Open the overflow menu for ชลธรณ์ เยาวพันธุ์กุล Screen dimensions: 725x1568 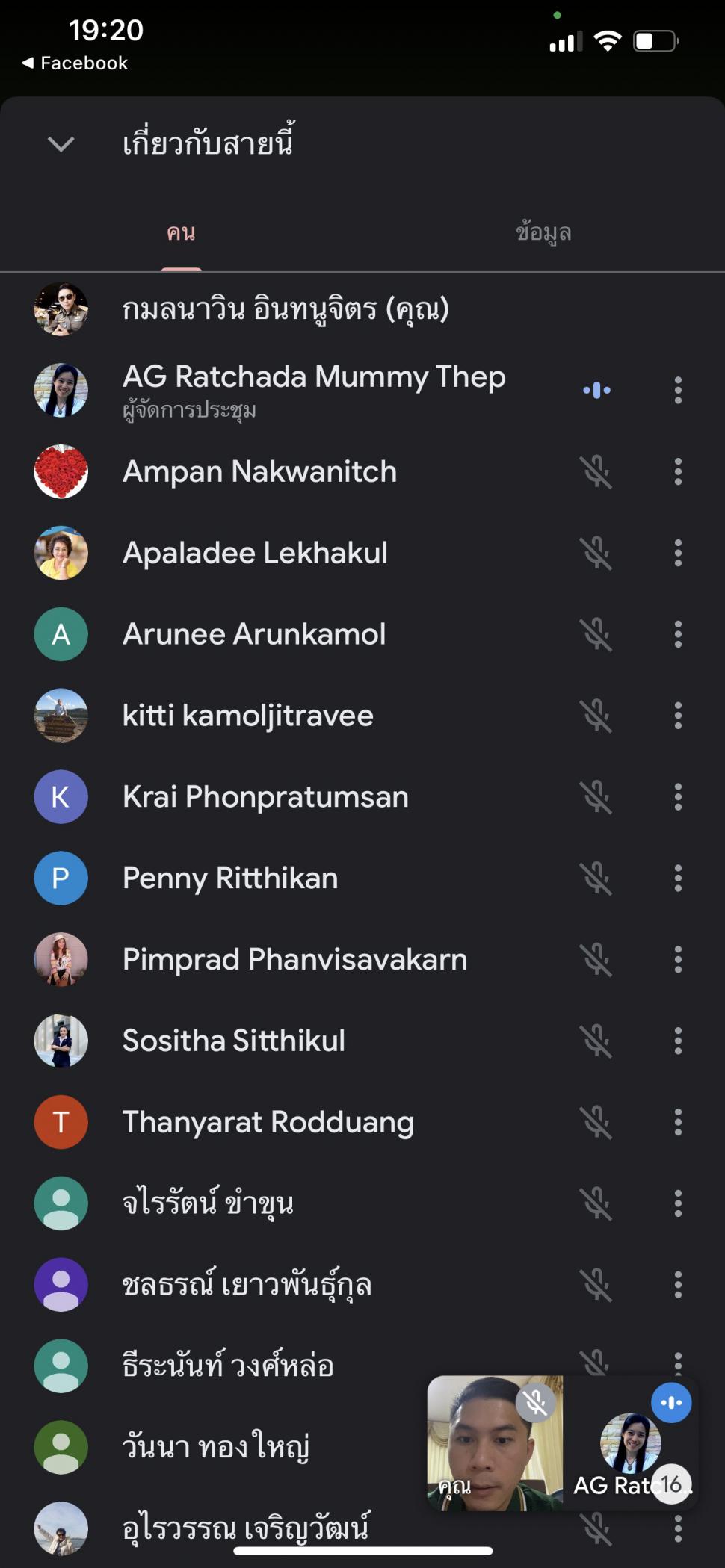(x=678, y=1285)
